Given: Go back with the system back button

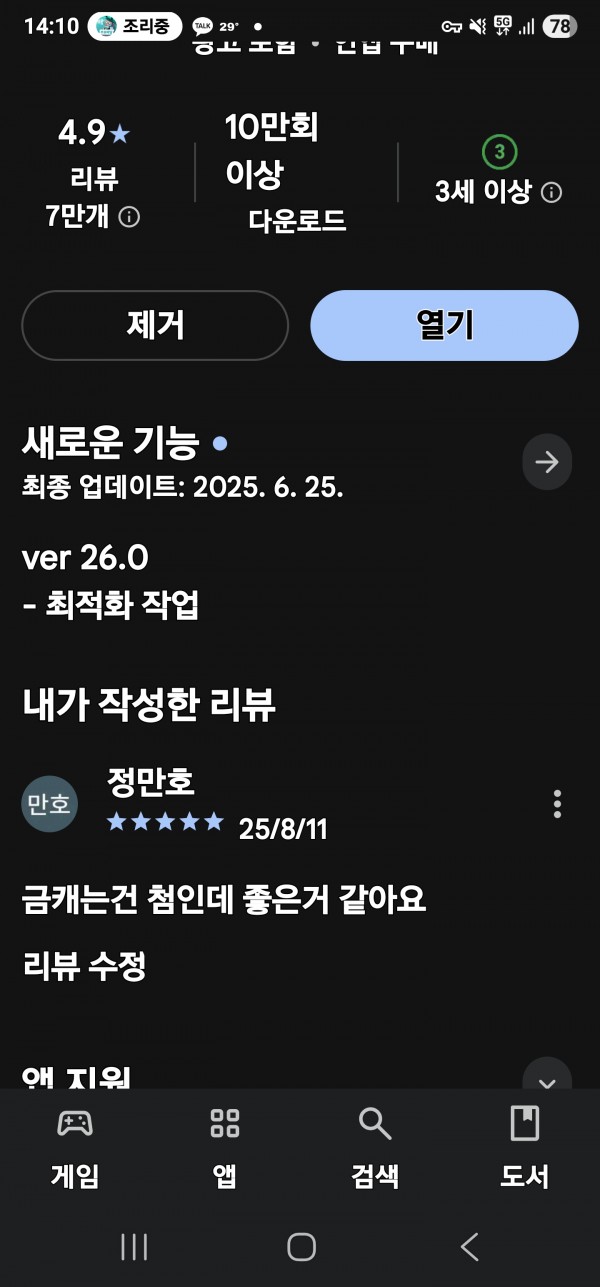Looking at the screenshot, I should point(469,1246).
